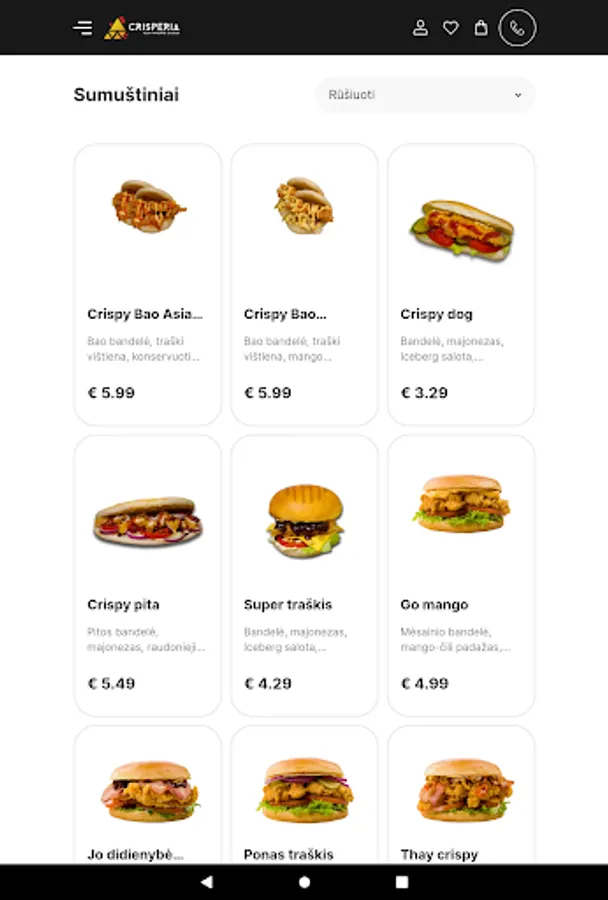View the Ponas traškis item

304,795
